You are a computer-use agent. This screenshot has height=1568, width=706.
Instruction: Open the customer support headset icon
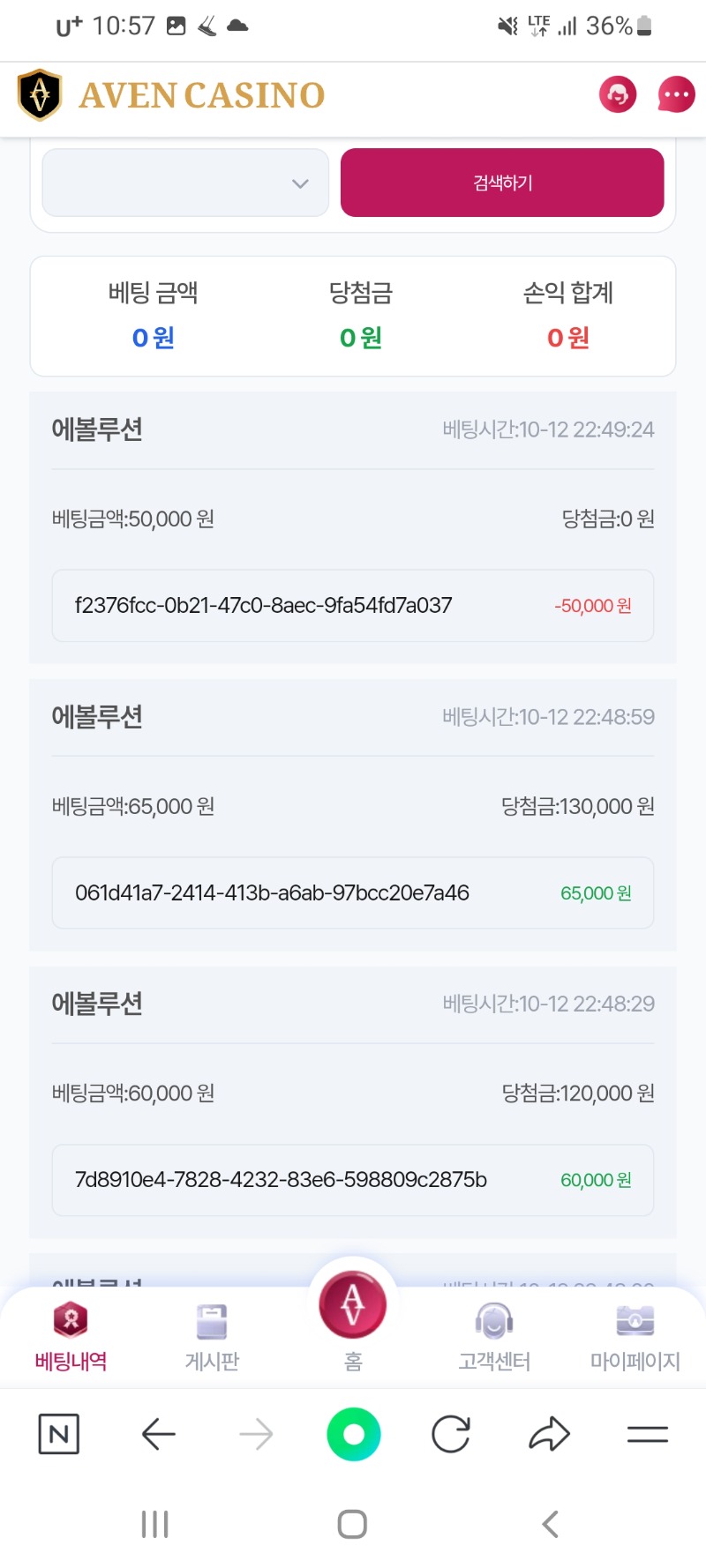click(x=618, y=94)
